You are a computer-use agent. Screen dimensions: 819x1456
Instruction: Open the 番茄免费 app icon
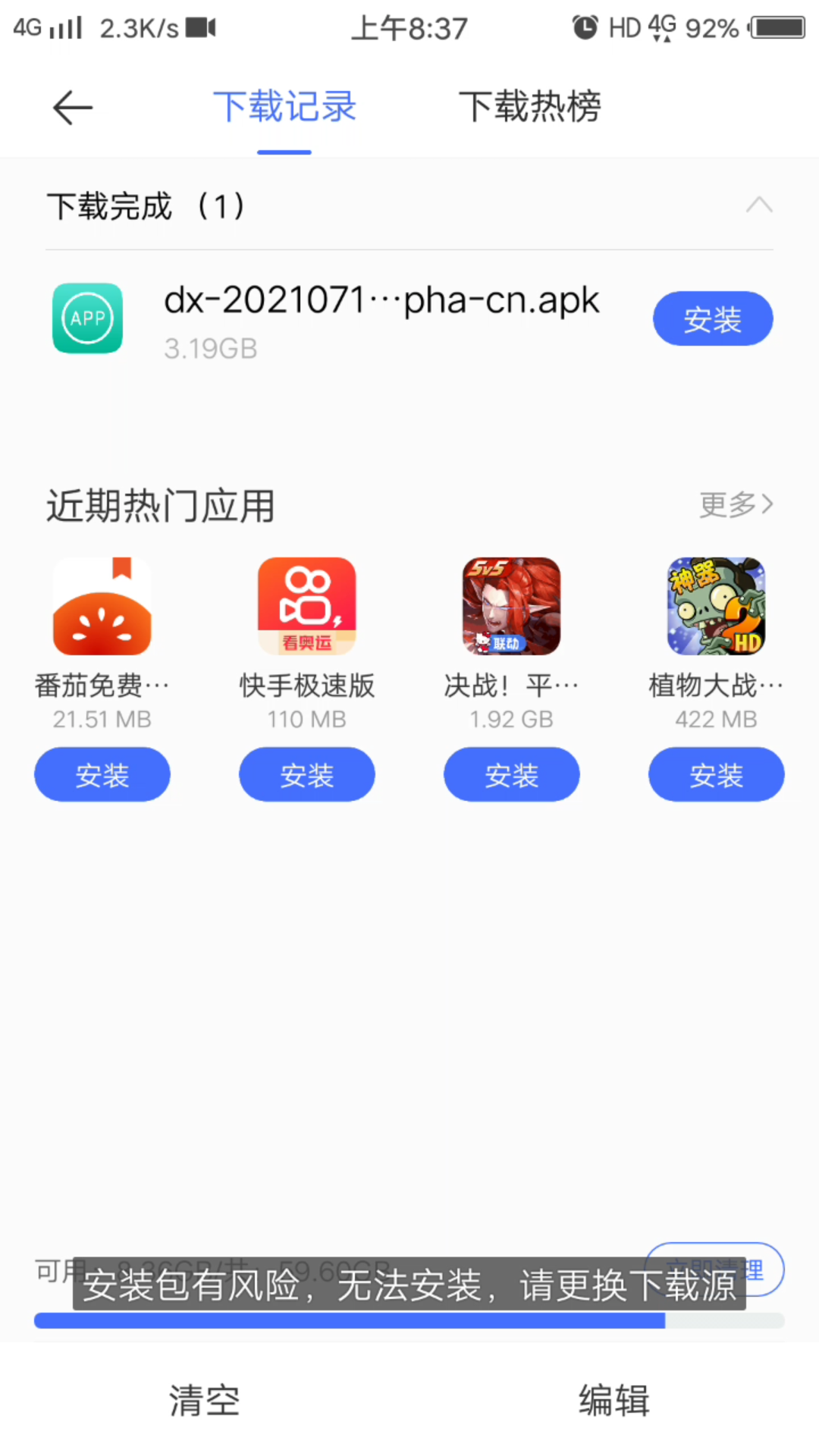tap(102, 606)
